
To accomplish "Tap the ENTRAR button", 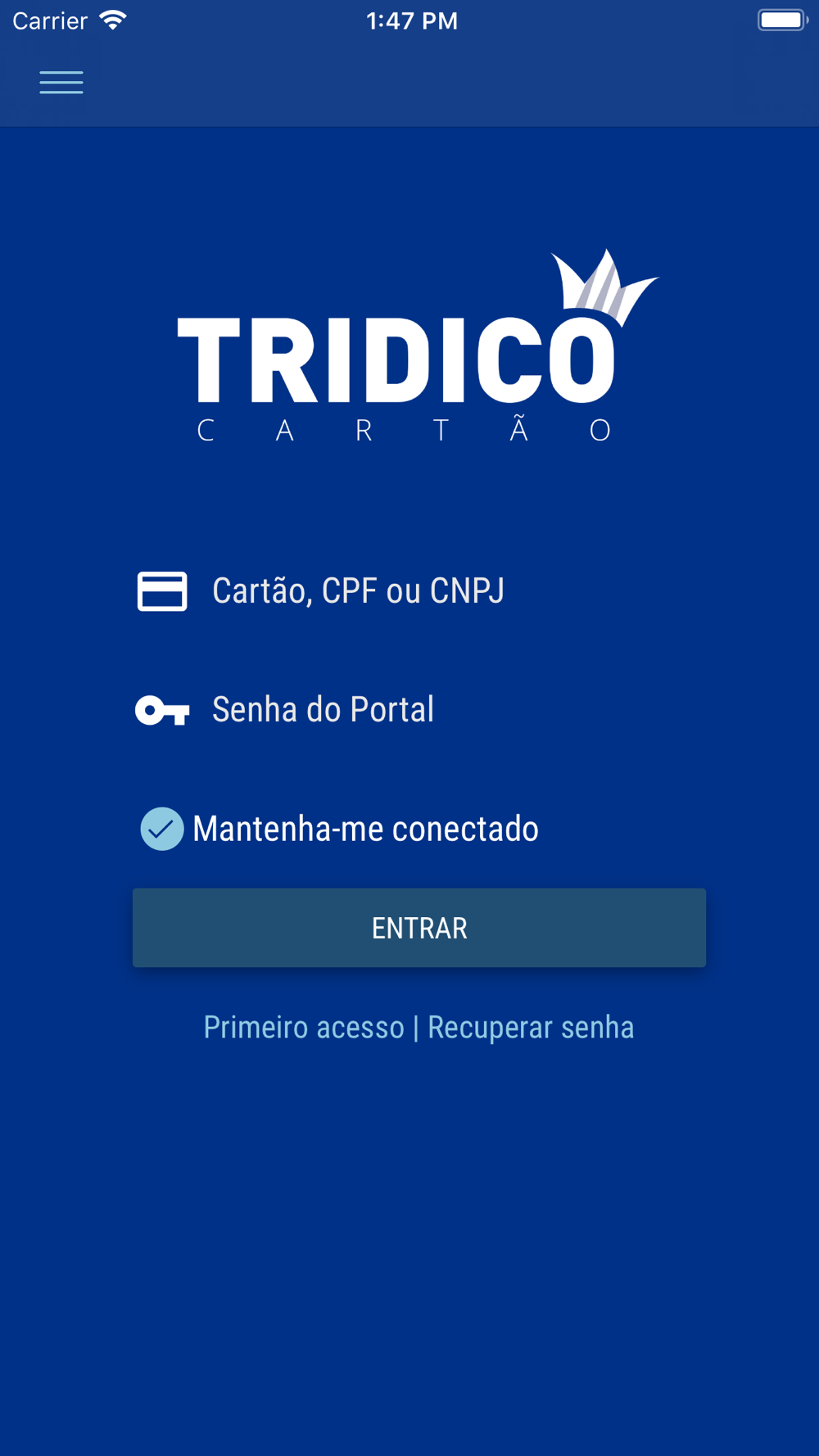I will click(419, 928).
